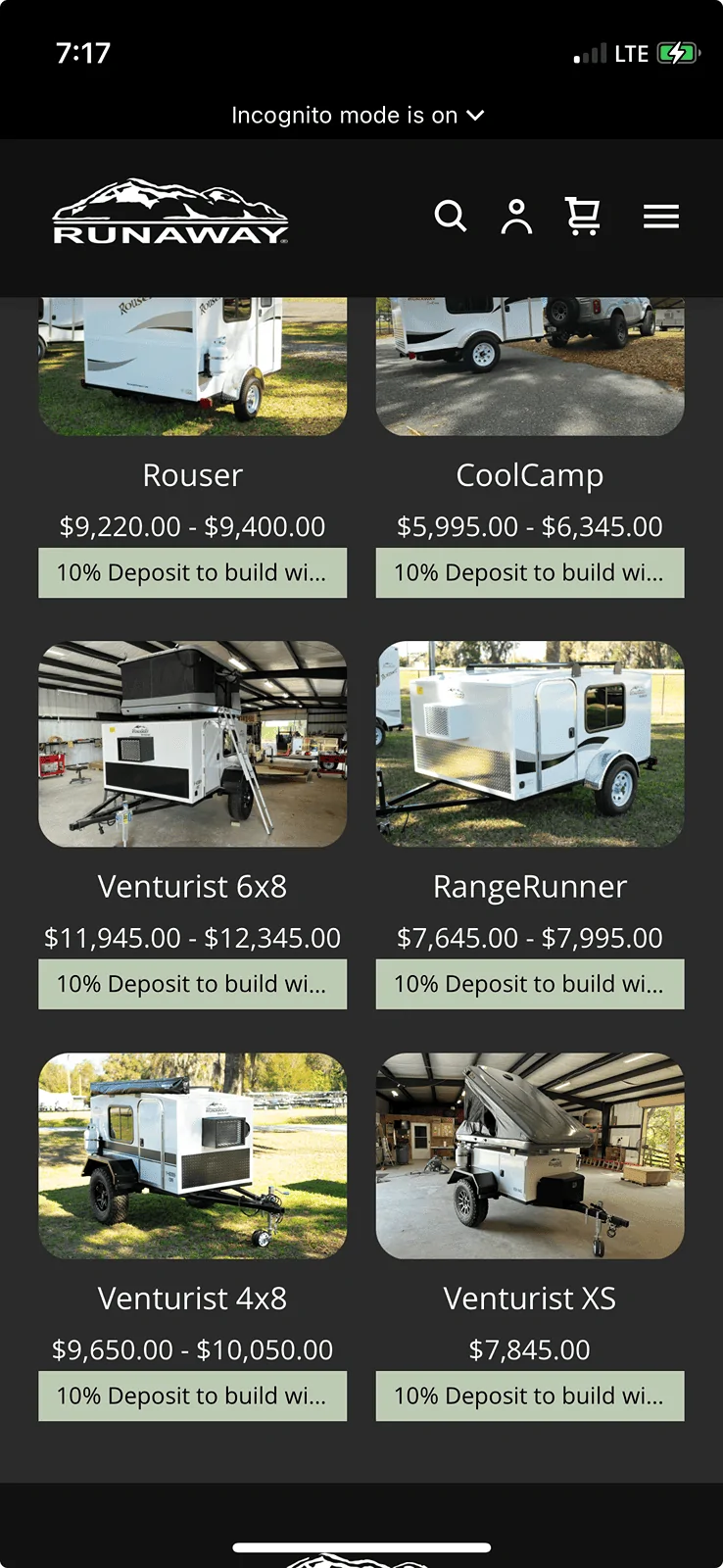Tap the deposit button under RangeRunner
The image size is (723, 1568).
(529, 985)
